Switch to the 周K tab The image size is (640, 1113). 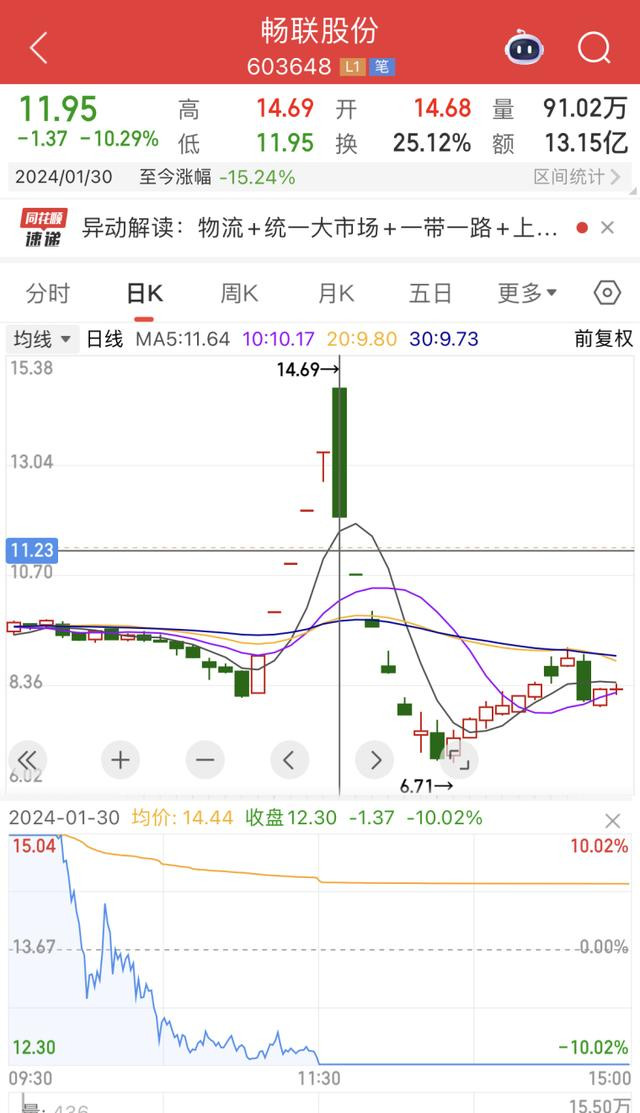pyautogui.click(x=239, y=292)
